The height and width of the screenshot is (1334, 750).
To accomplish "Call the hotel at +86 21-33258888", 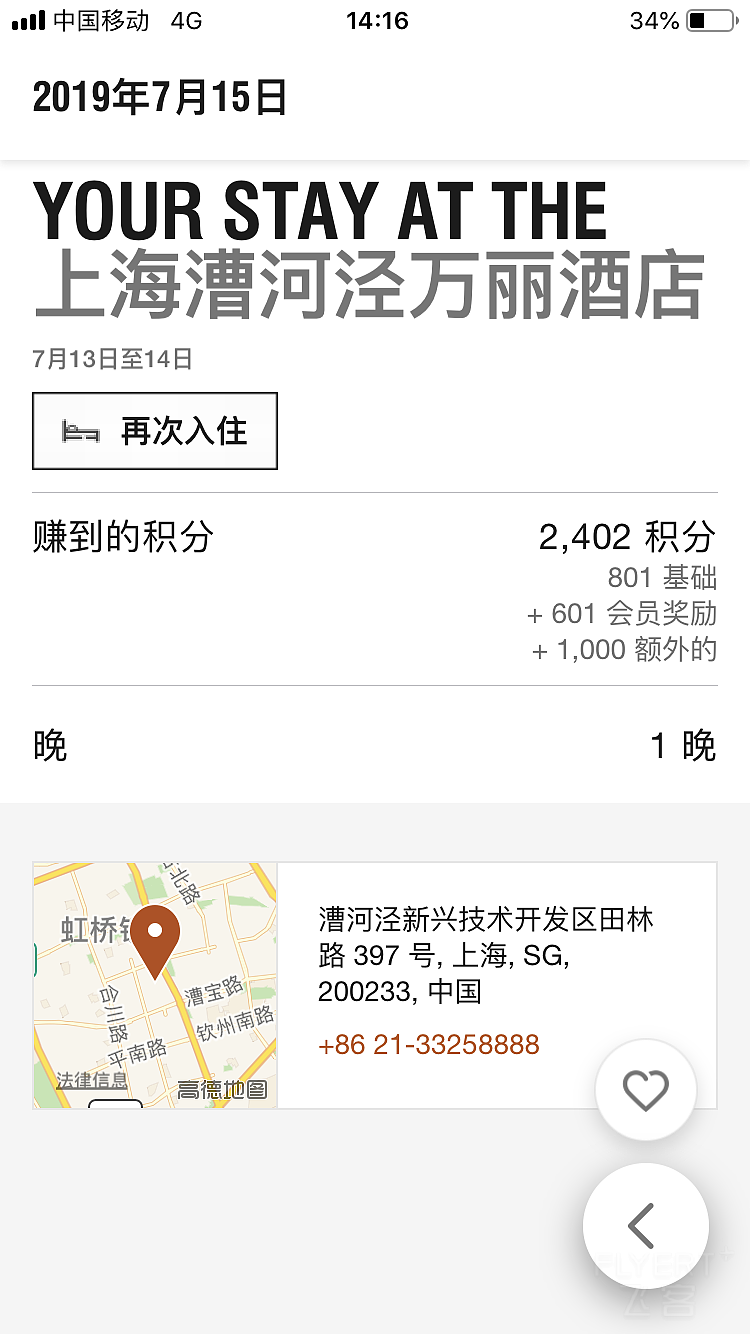I will point(428,1045).
